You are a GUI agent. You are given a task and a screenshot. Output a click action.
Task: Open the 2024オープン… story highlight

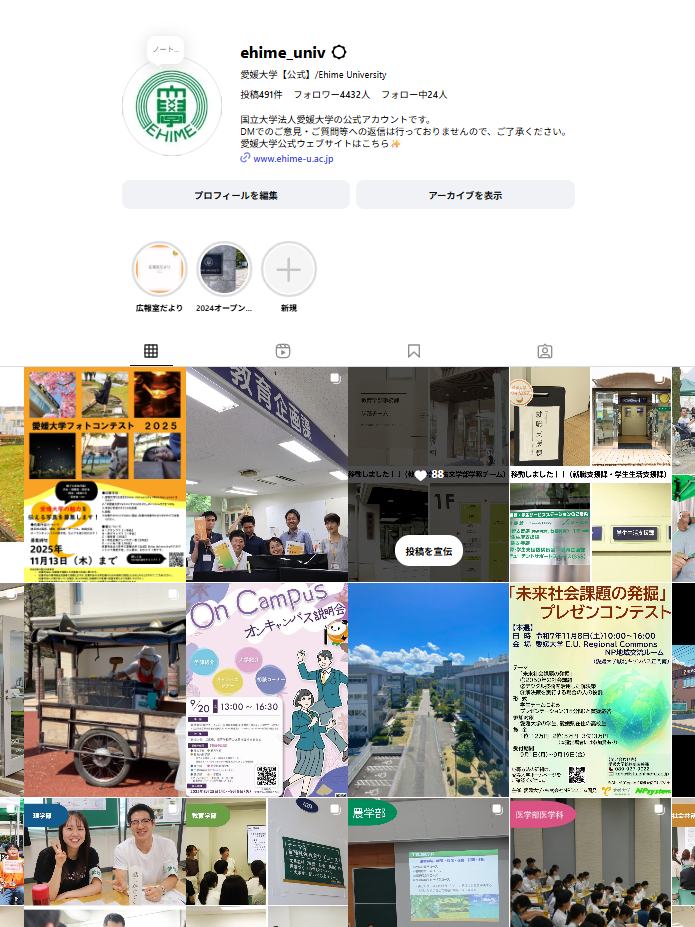pyautogui.click(x=224, y=270)
